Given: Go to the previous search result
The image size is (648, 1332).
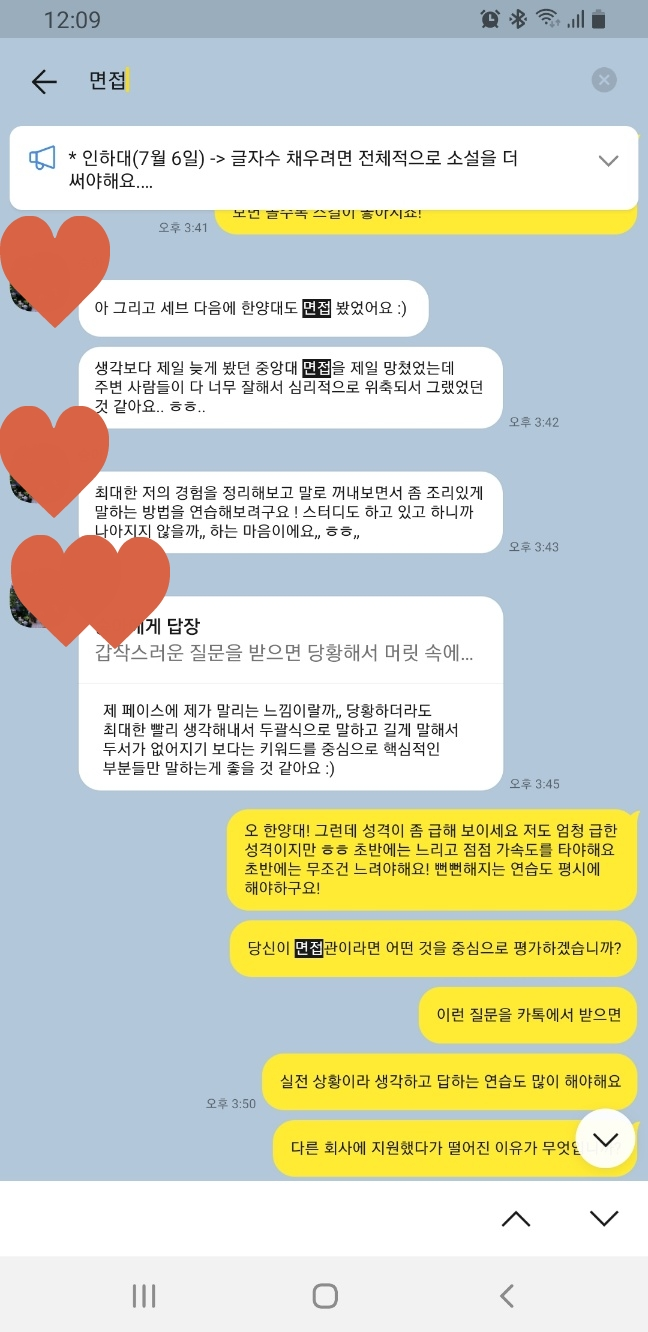Looking at the screenshot, I should [516, 1218].
